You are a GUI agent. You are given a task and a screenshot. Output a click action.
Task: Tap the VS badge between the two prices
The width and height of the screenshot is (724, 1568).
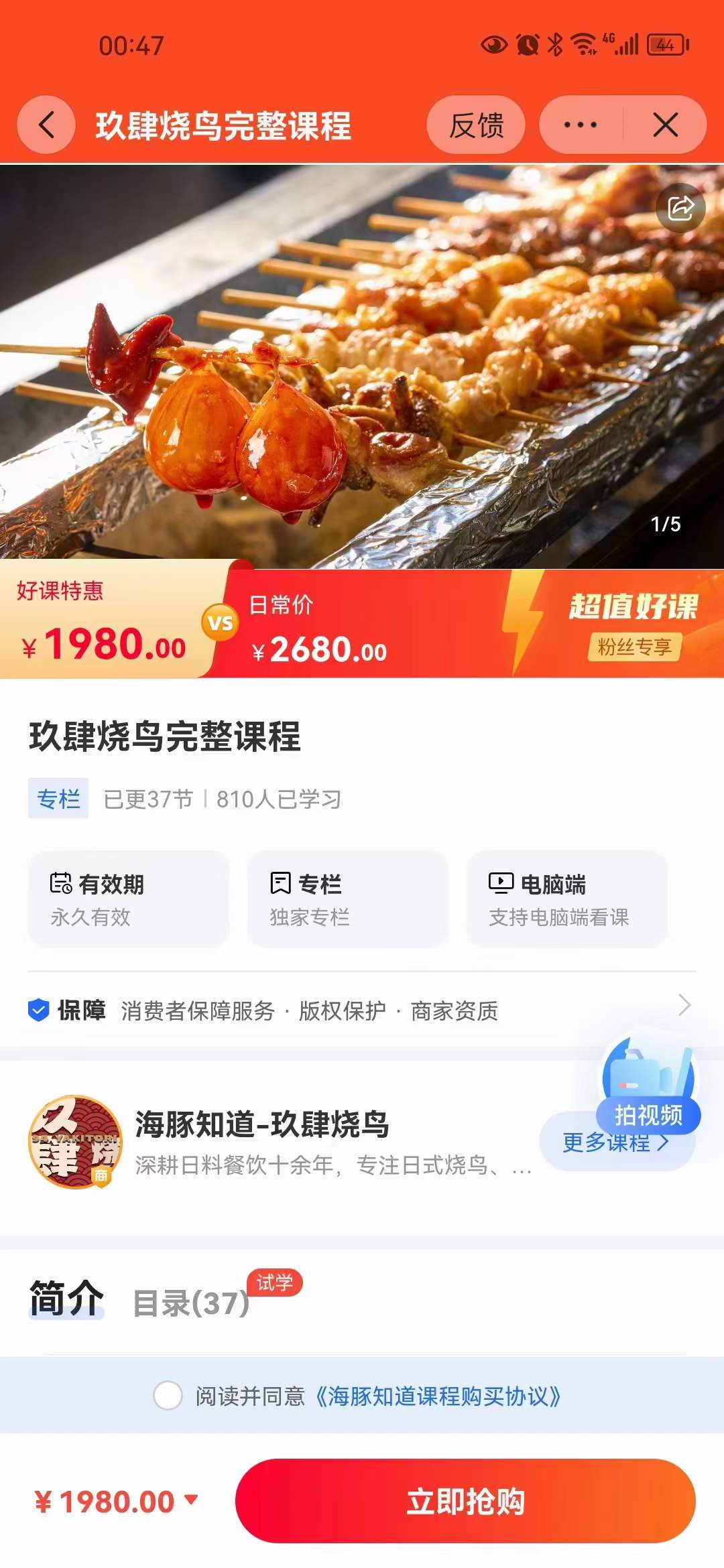pos(221,623)
